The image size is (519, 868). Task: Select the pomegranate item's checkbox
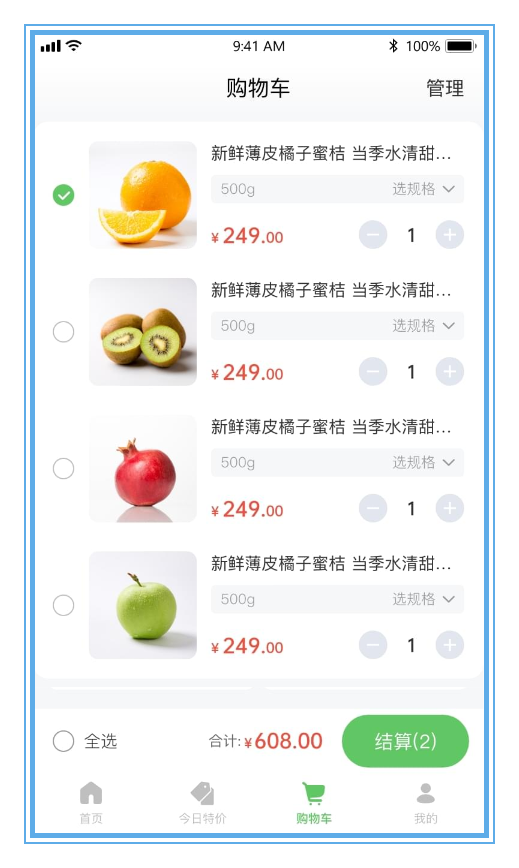point(64,468)
